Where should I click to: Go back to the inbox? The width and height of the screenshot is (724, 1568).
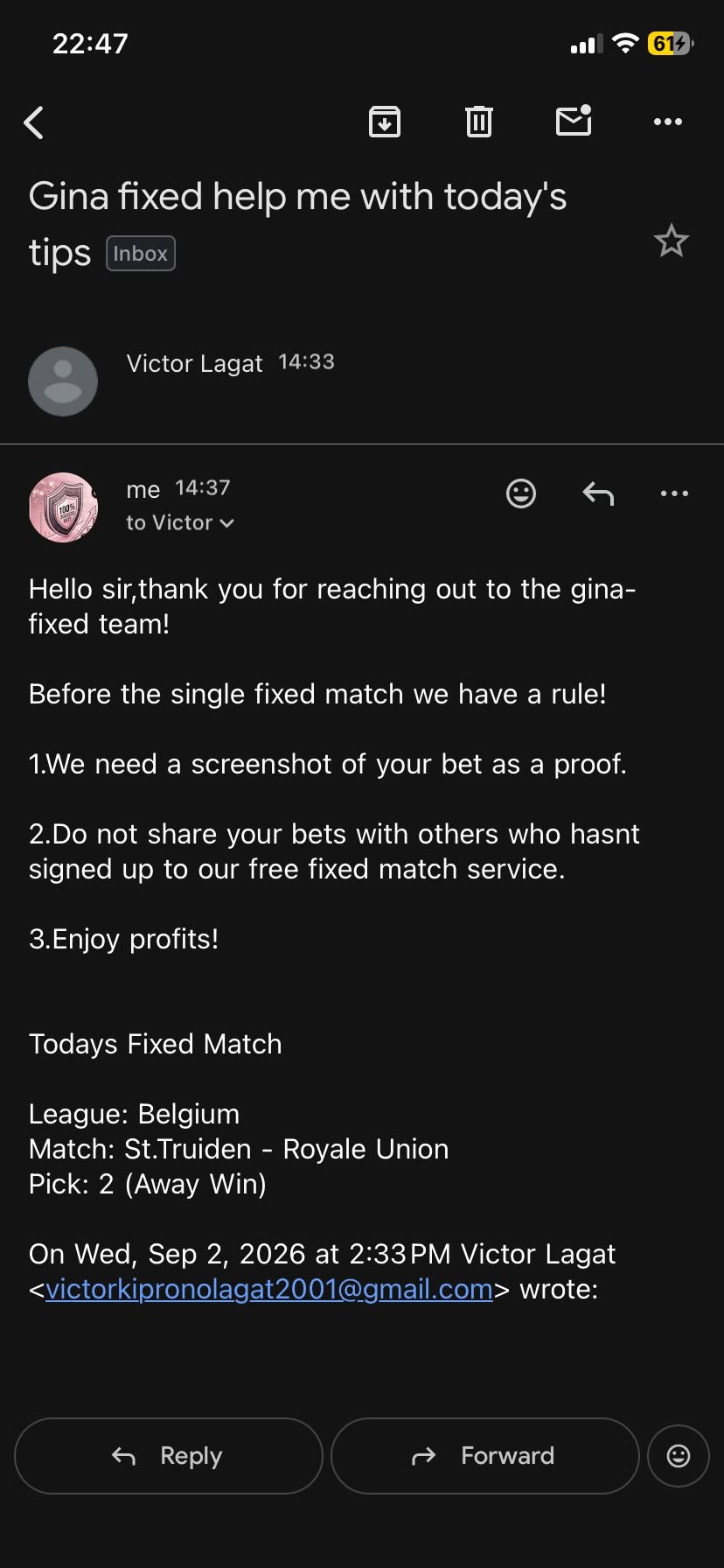tap(34, 122)
